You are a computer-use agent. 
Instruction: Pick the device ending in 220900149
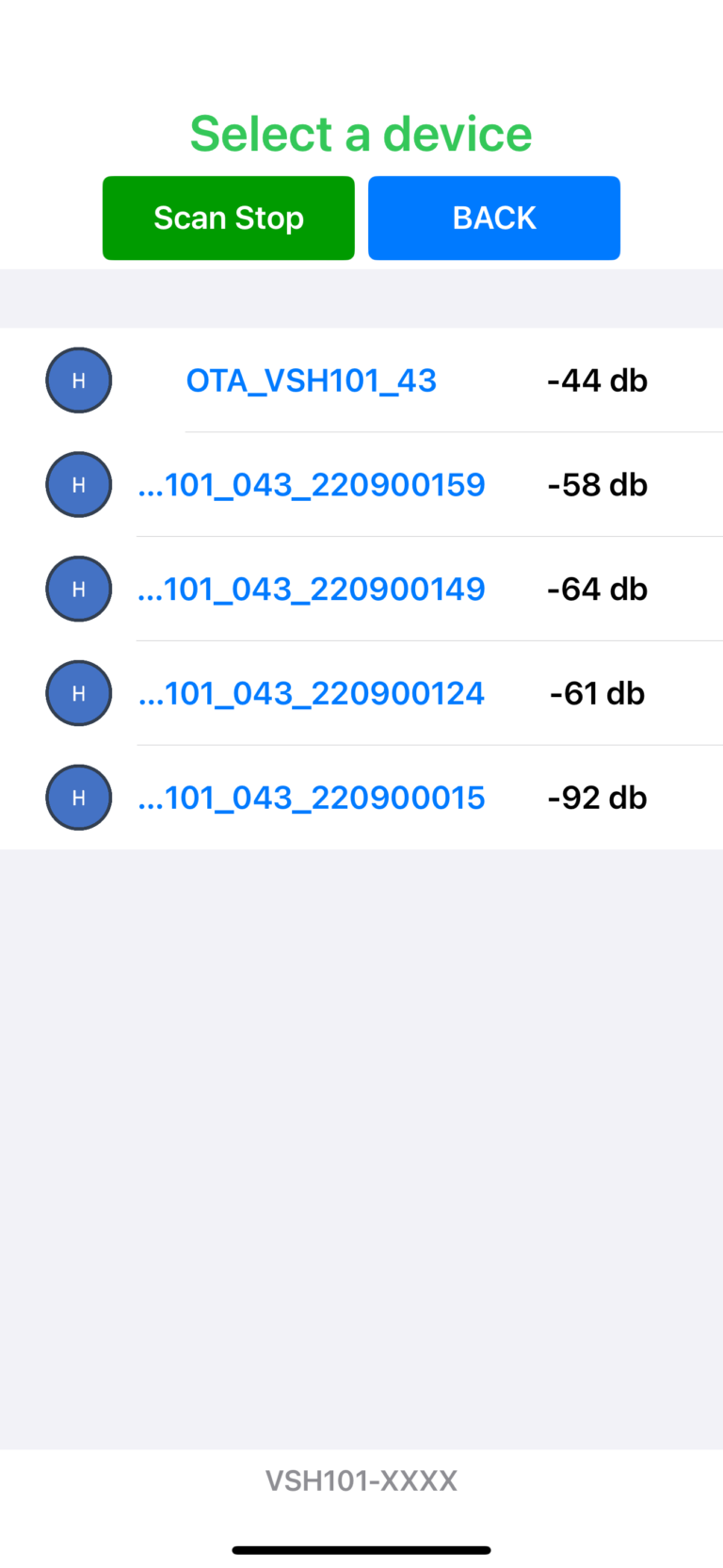[x=361, y=590]
